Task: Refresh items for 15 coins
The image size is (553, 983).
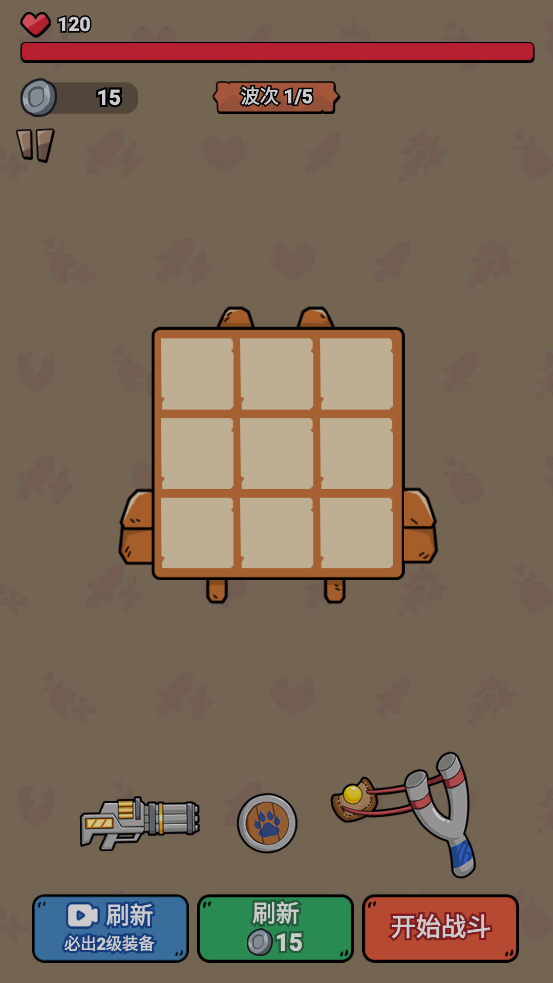Action: click(x=276, y=928)
